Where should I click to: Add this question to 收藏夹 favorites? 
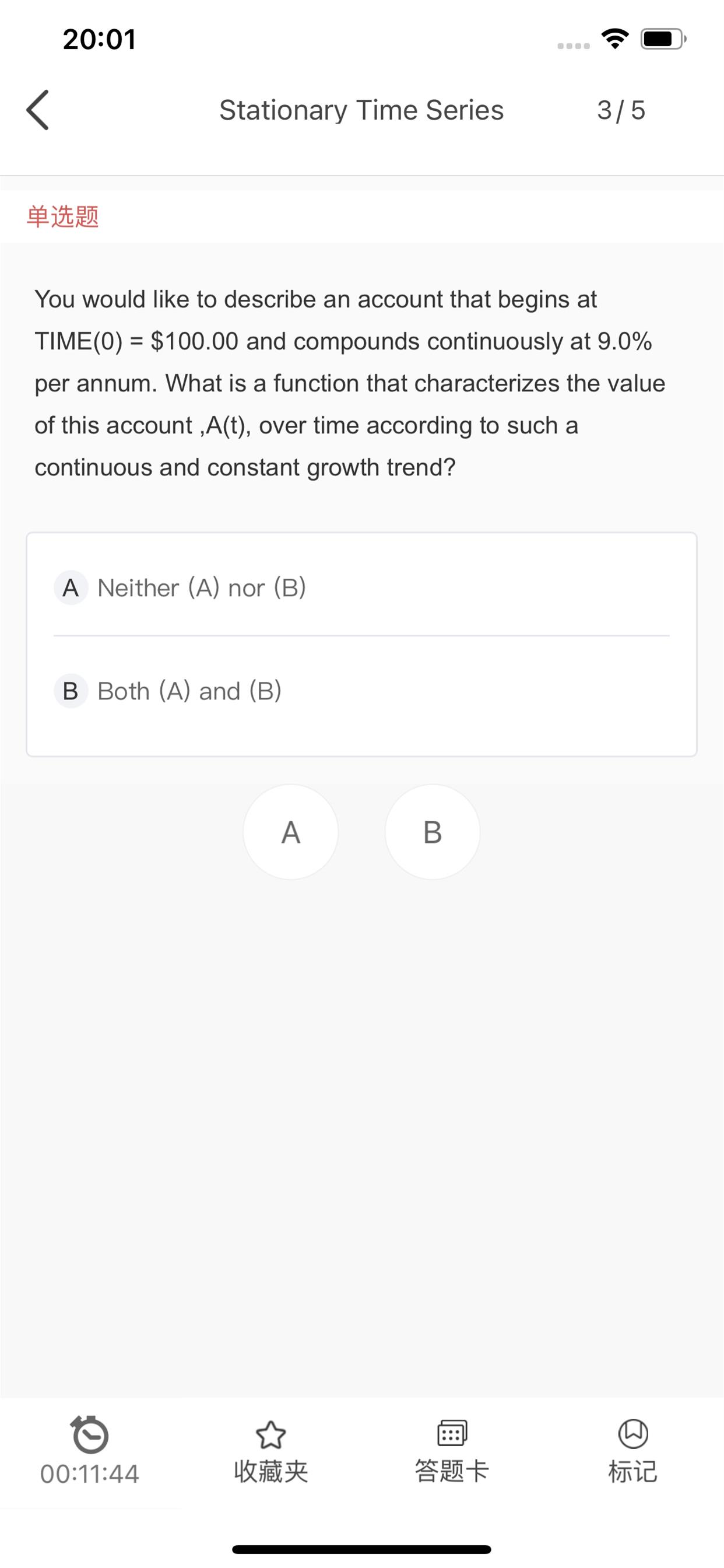pyautogui.click(x=270, y=1451)
